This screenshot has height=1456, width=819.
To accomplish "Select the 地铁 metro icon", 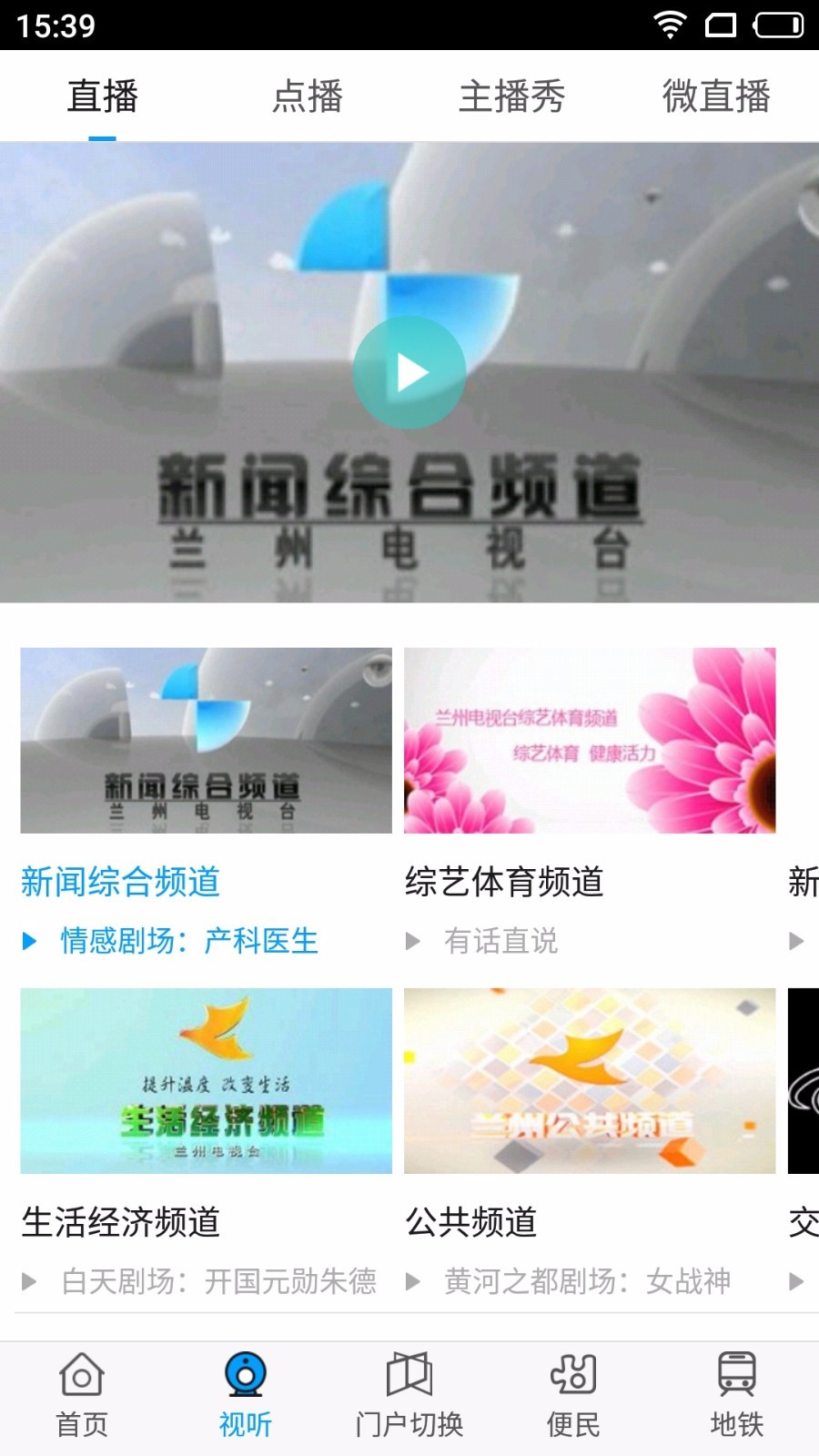I will [737, 1394].
